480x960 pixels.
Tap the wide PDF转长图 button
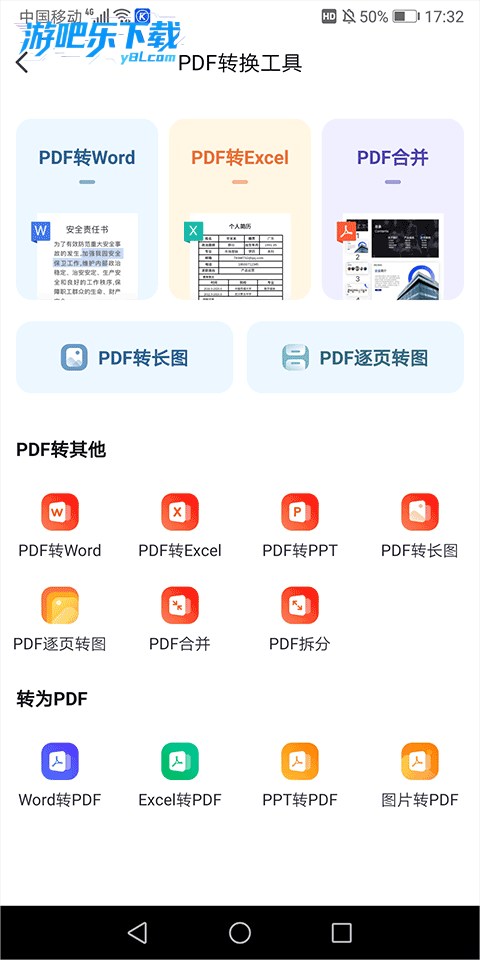click(x=124, y=357)
